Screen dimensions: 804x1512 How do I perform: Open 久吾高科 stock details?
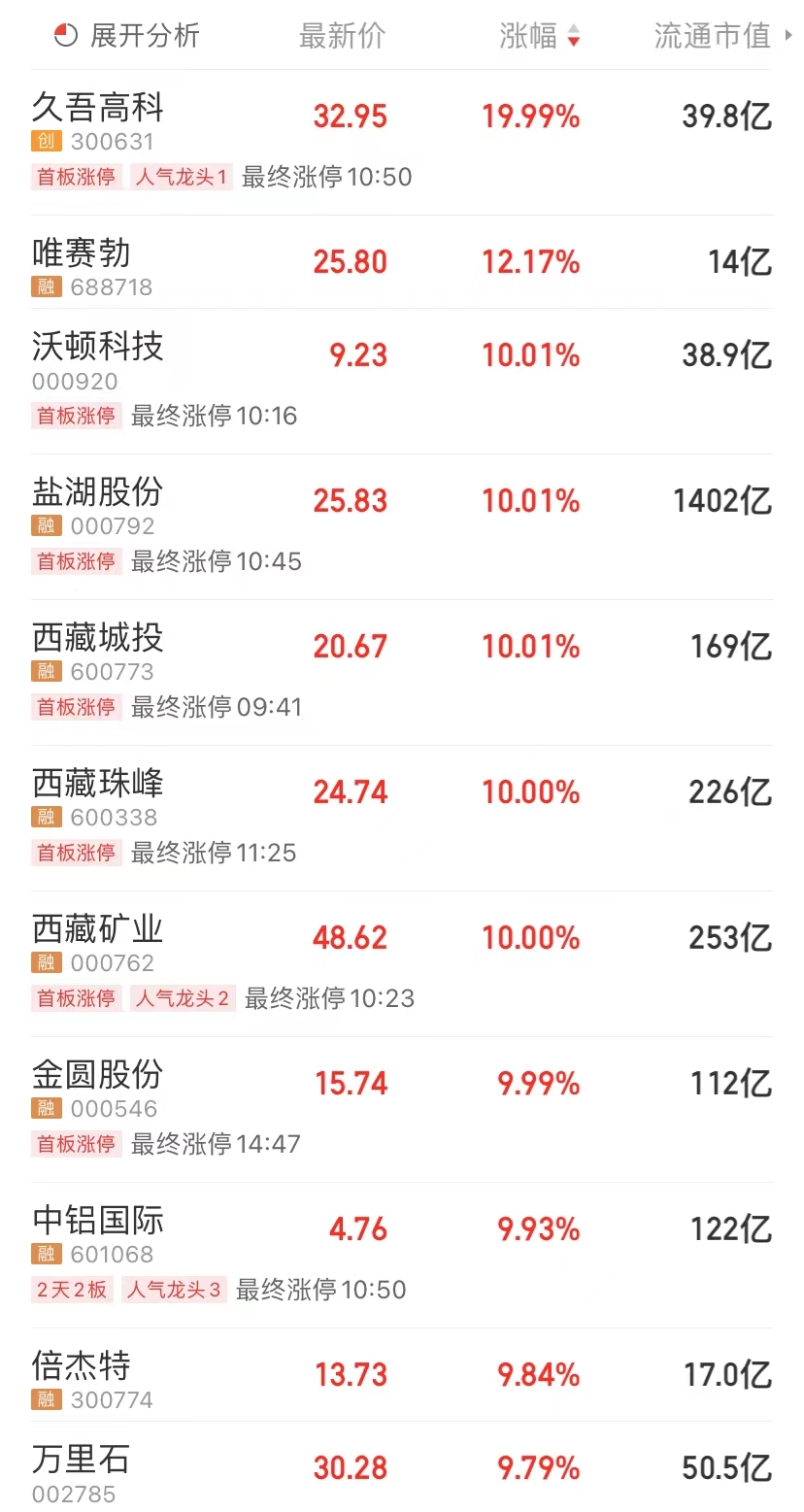click(98, 107)
